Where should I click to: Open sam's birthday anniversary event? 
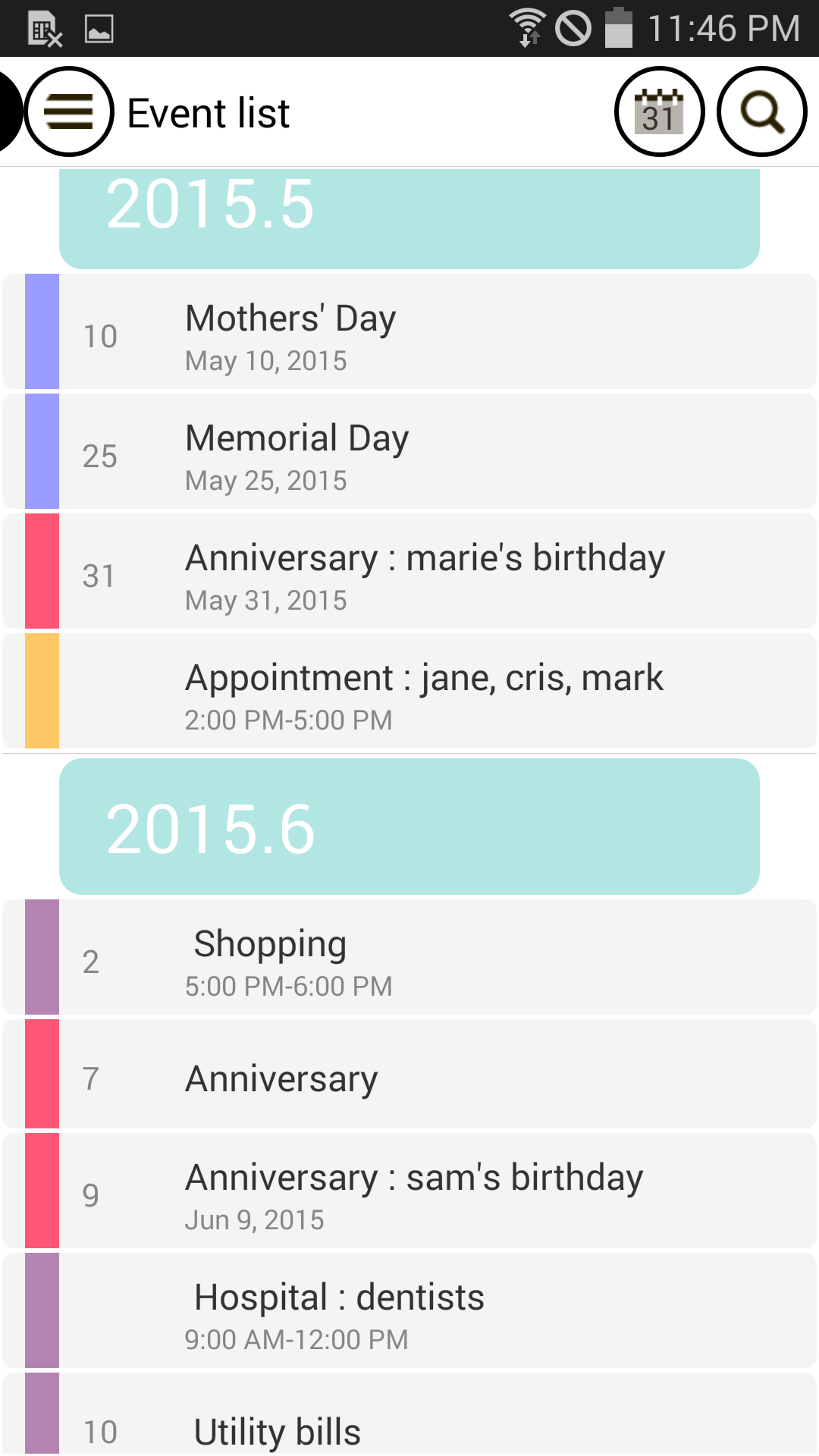409,1191
